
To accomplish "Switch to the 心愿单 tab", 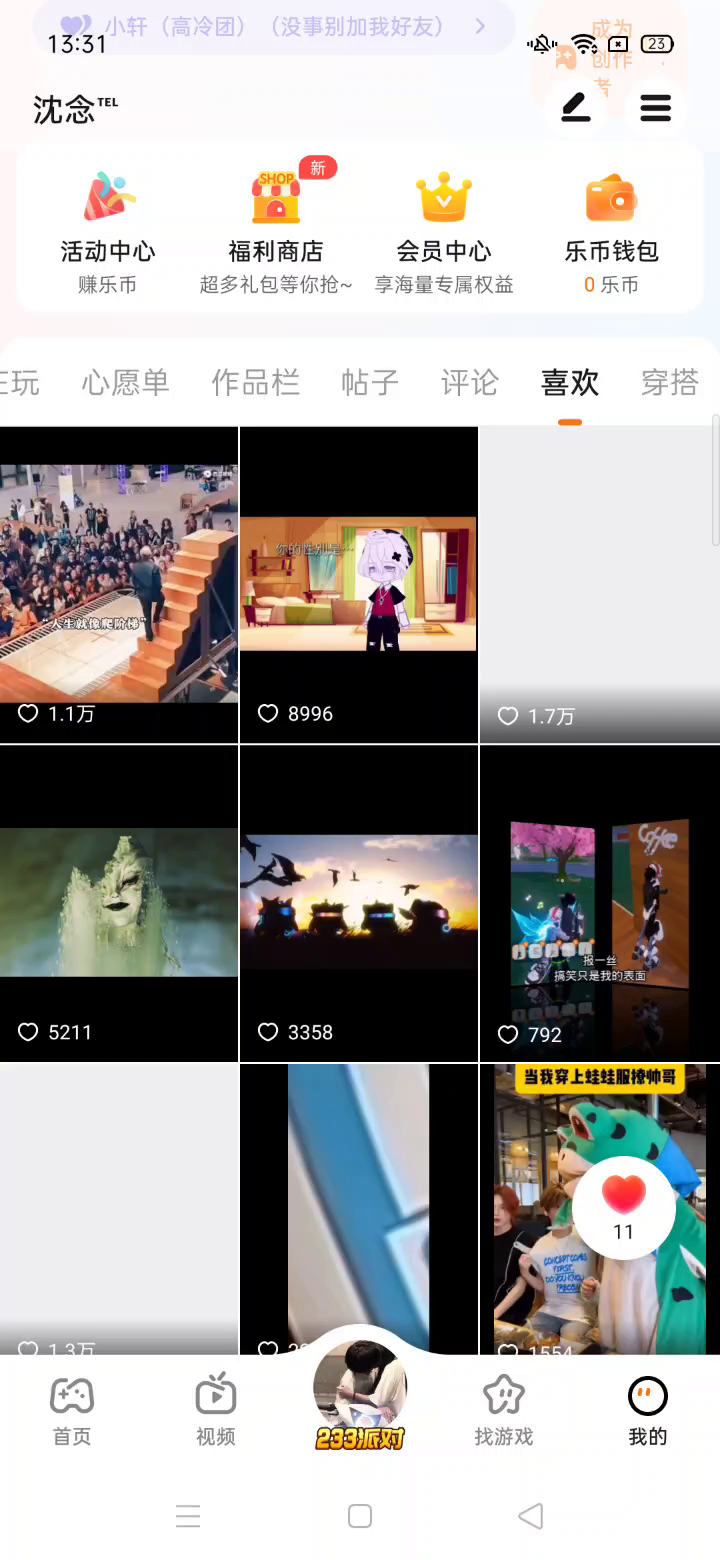I will pyautogui.click(x=125, y=382).
